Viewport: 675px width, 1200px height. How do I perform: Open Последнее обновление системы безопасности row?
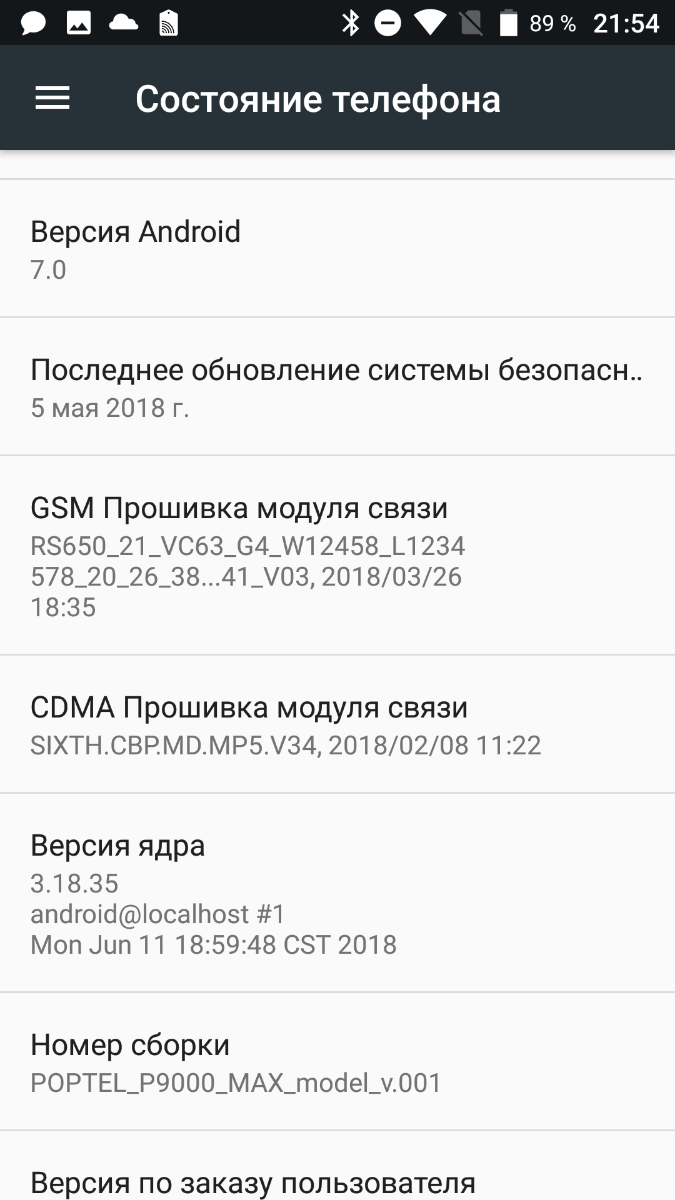click(x=337, y=387)
